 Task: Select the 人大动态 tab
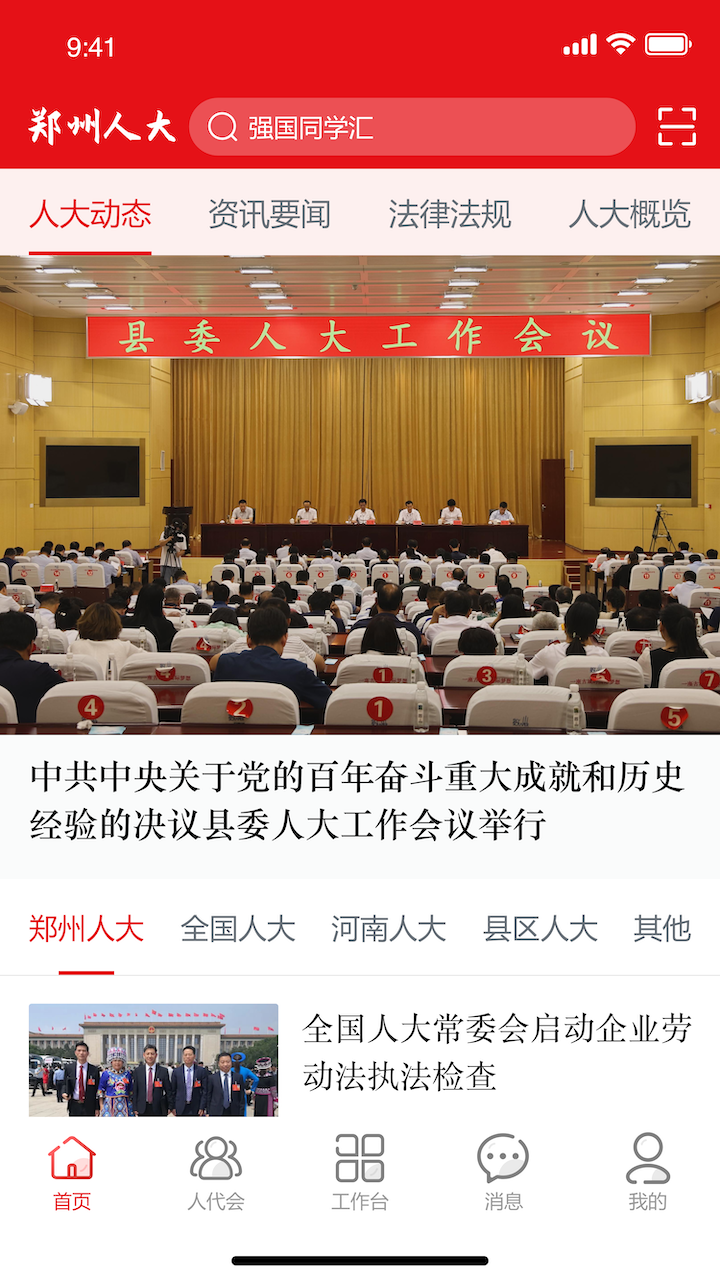[x=90, y=214]
